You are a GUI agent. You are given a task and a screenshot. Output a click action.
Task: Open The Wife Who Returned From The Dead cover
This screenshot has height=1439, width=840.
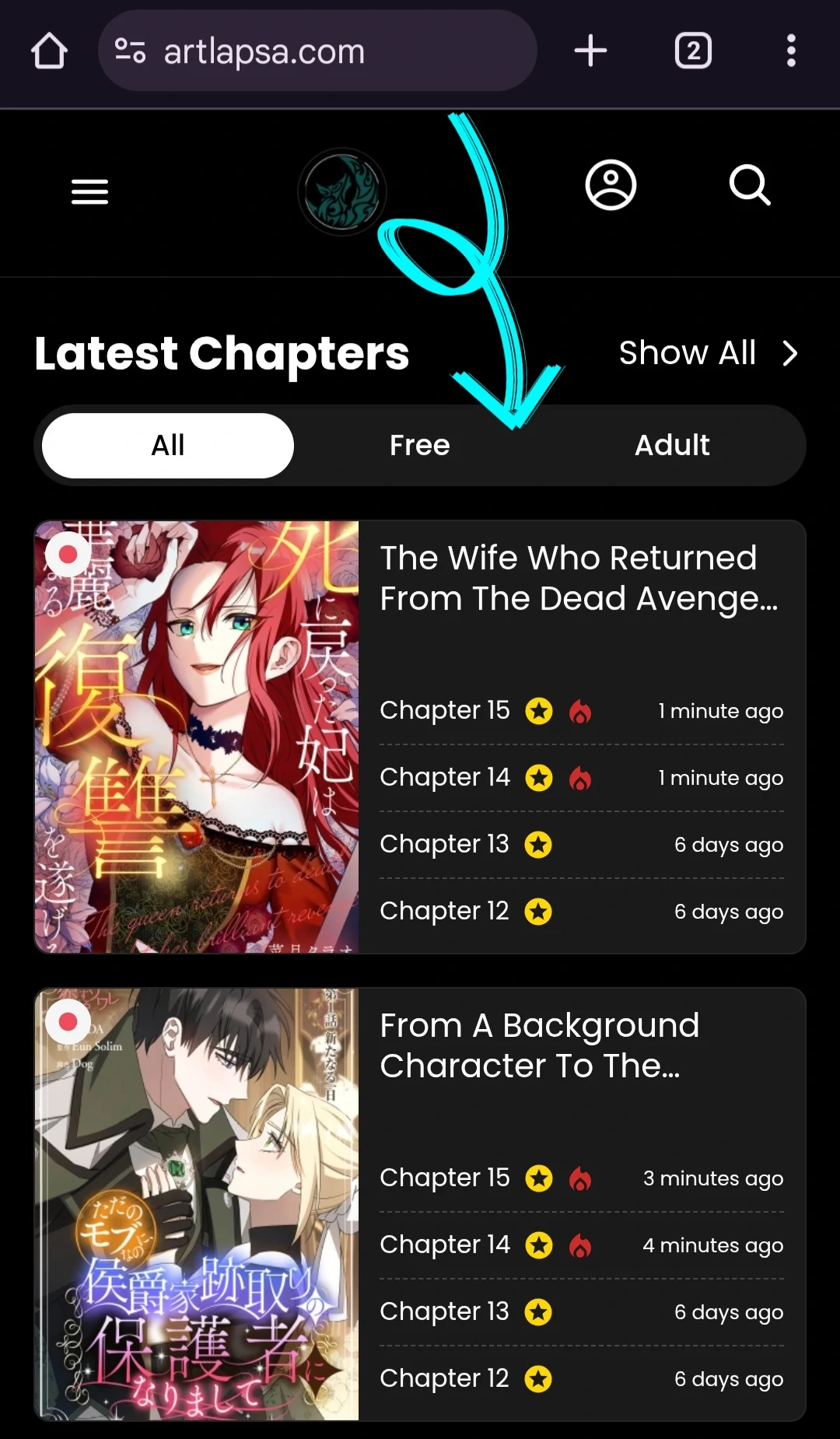click(197, 737)
